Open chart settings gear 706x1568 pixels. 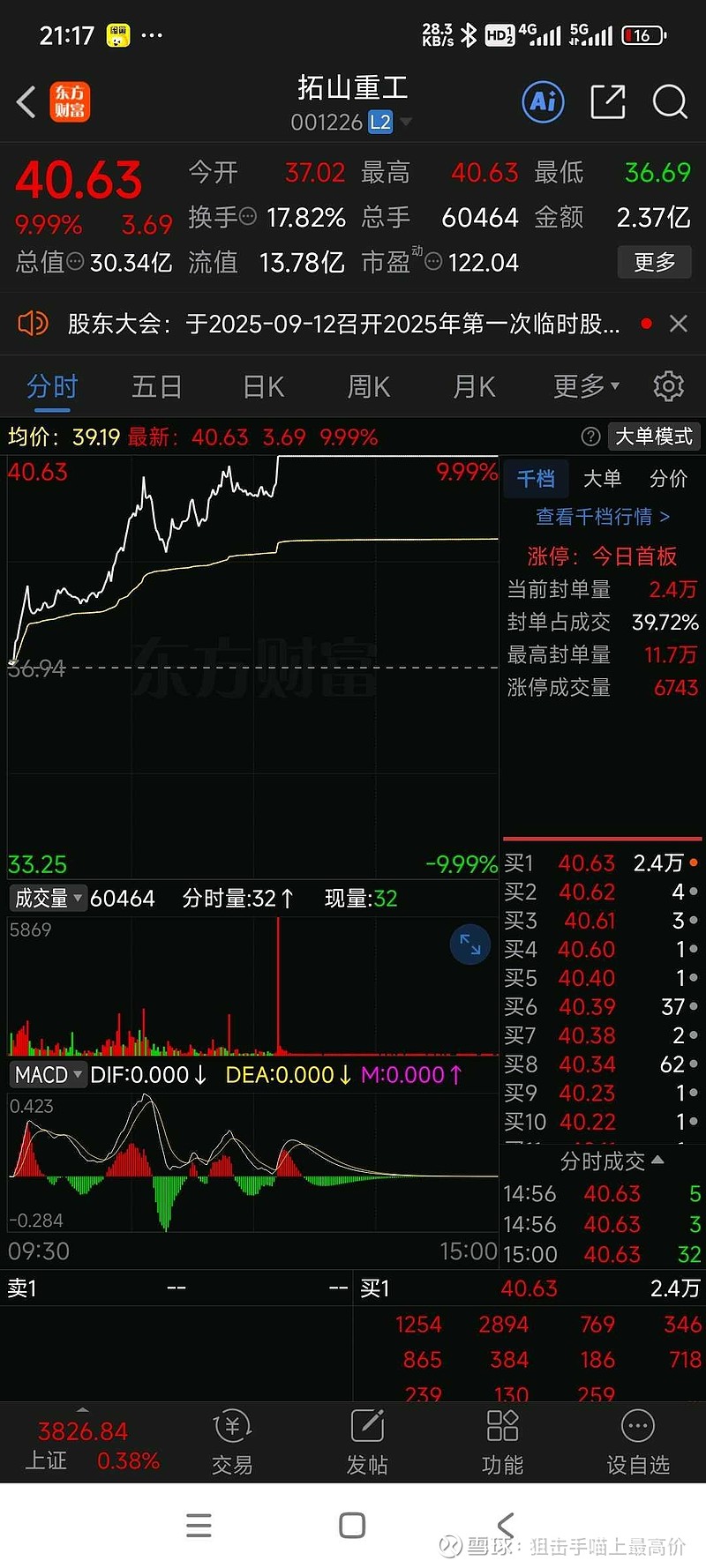pos(668,386)
